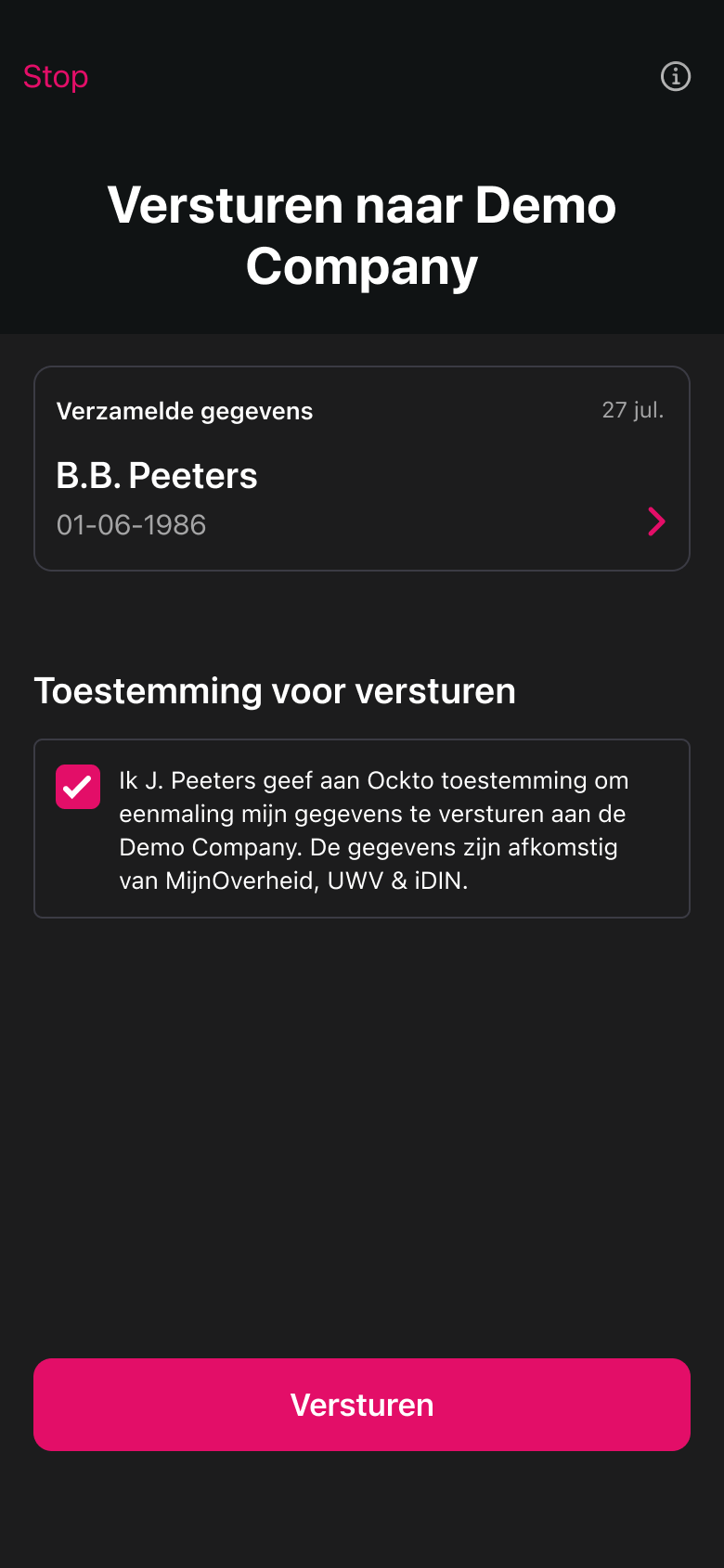This screenshot has height=1568, width=724.
Task: Uncheck the consent checkbox for sending
Action: 78,787
